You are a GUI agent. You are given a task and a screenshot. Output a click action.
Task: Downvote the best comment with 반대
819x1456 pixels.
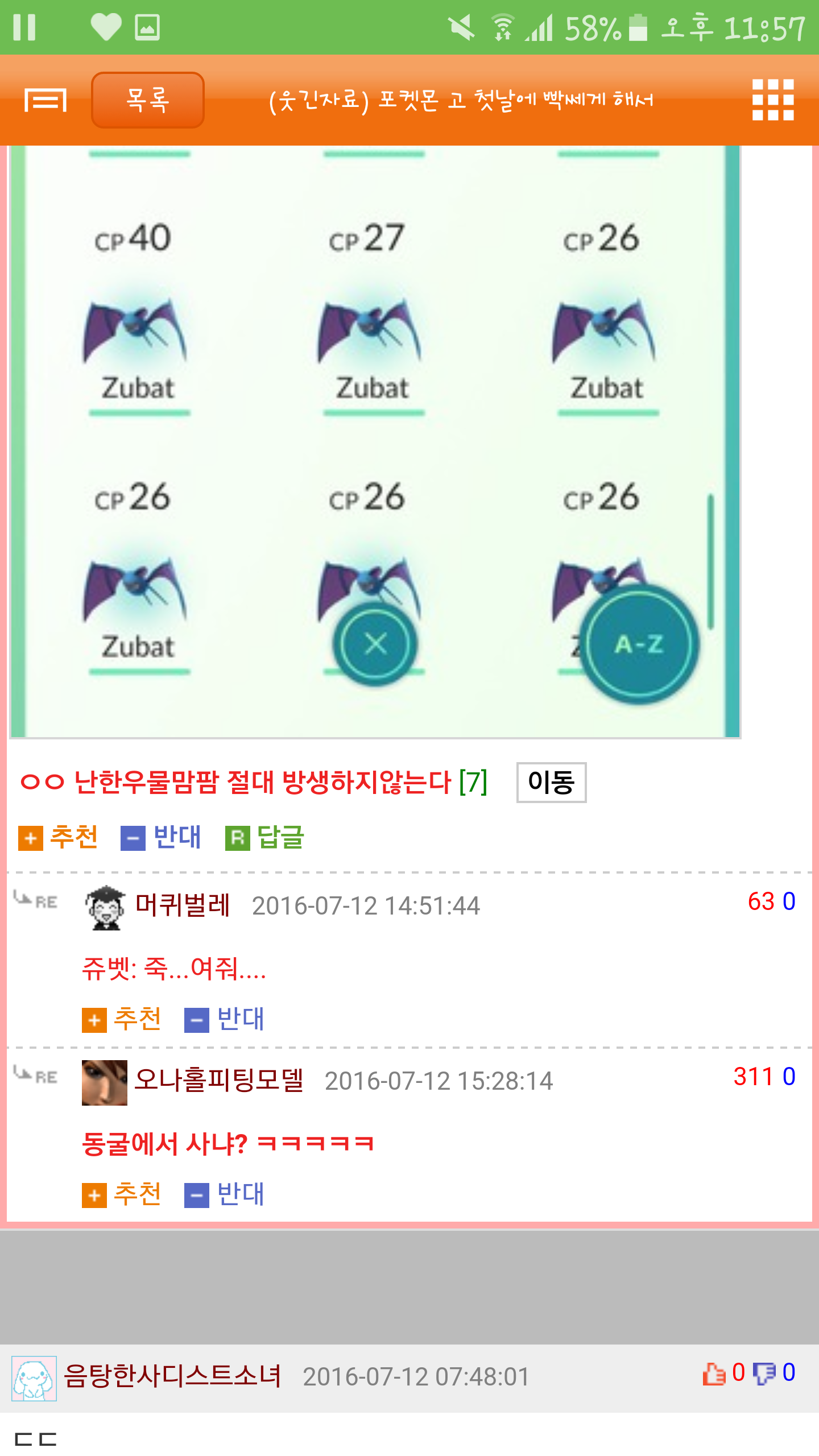pos(161,838)
